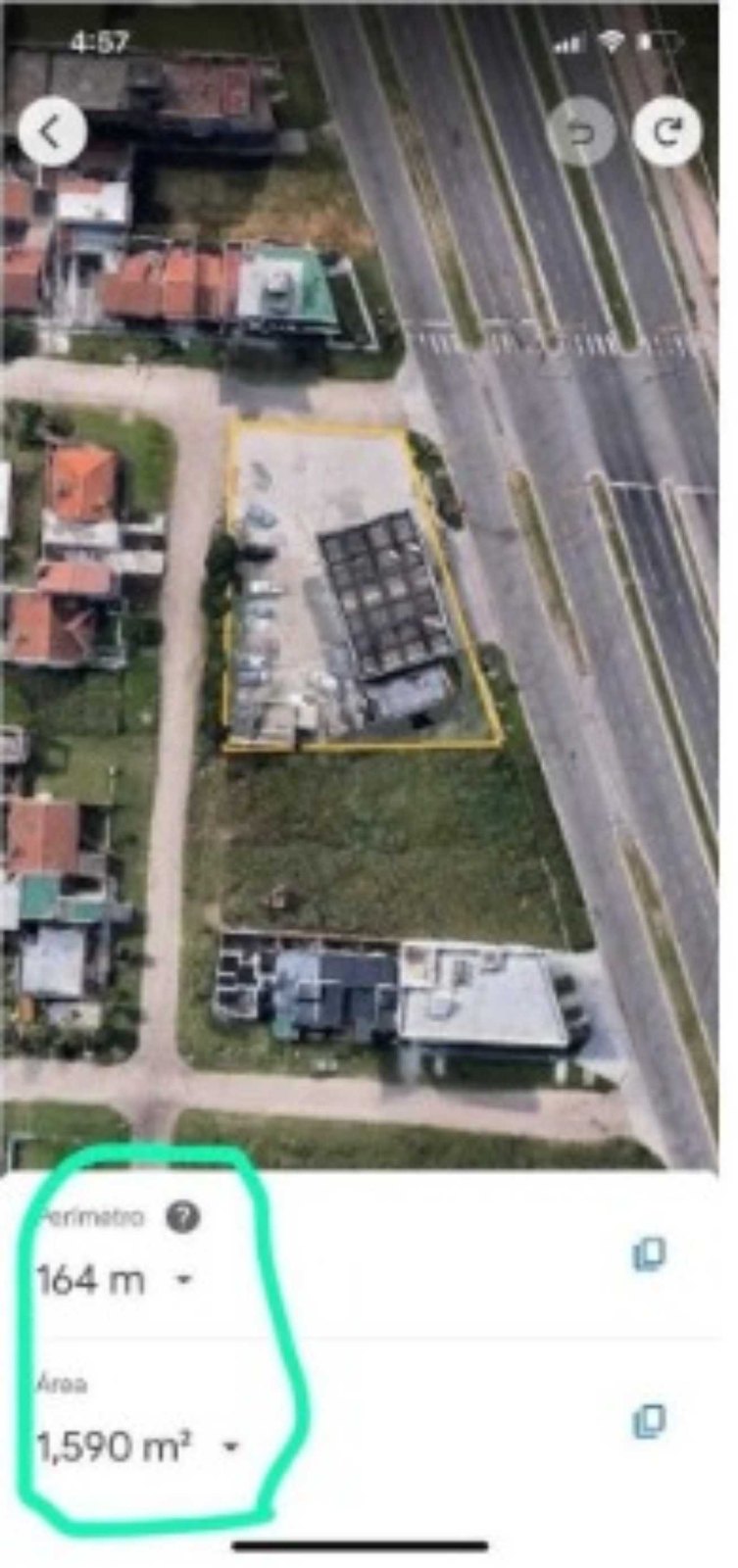This screenshot has height=1568, width=738.
Task: Open the perimeter help question mark
Action: [183, 1217]
